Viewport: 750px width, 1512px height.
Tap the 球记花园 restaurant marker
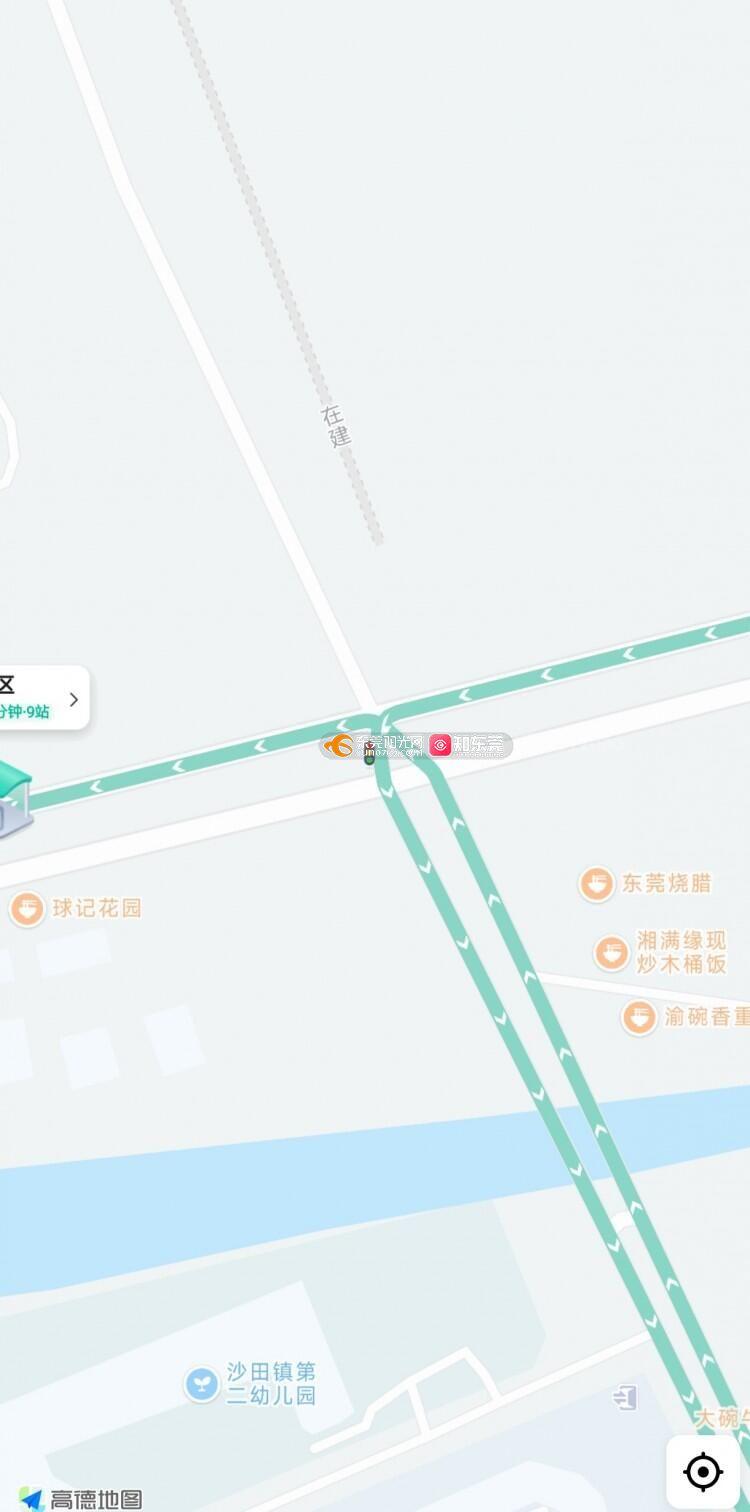27,909
